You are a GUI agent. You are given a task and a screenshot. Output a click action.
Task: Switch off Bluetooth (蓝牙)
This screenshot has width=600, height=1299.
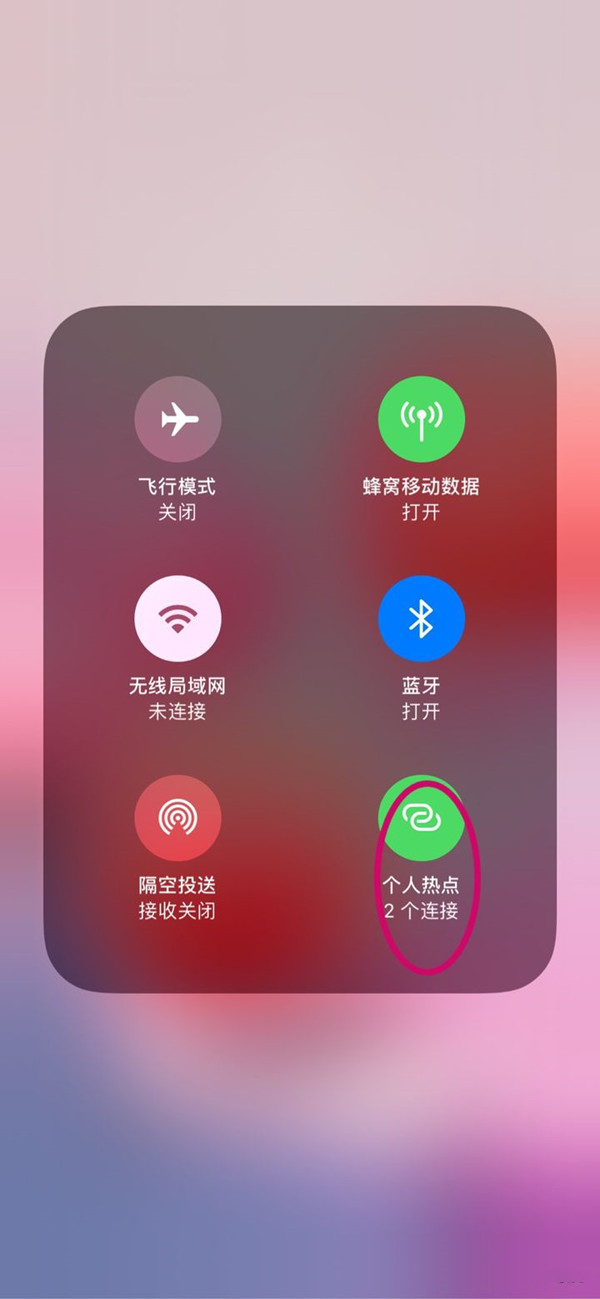pyautogui.click(x=421, y=619)
